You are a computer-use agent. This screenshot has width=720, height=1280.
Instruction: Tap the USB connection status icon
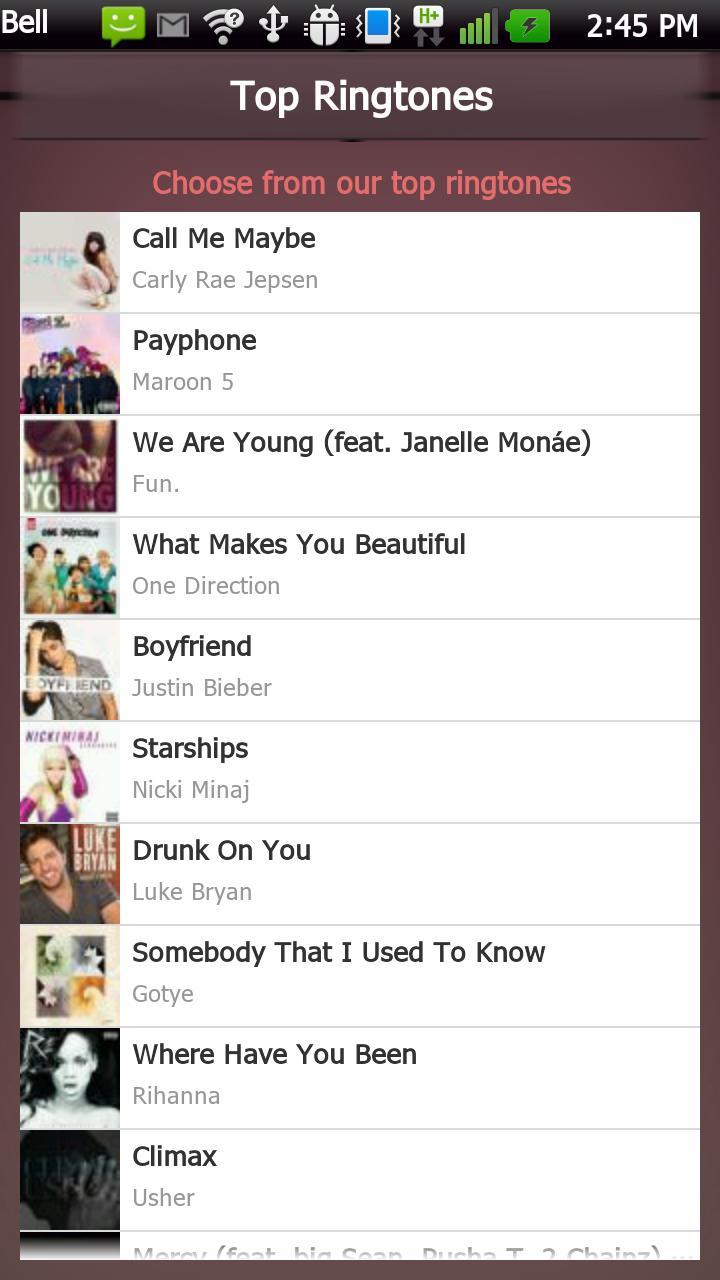point(272,25)
